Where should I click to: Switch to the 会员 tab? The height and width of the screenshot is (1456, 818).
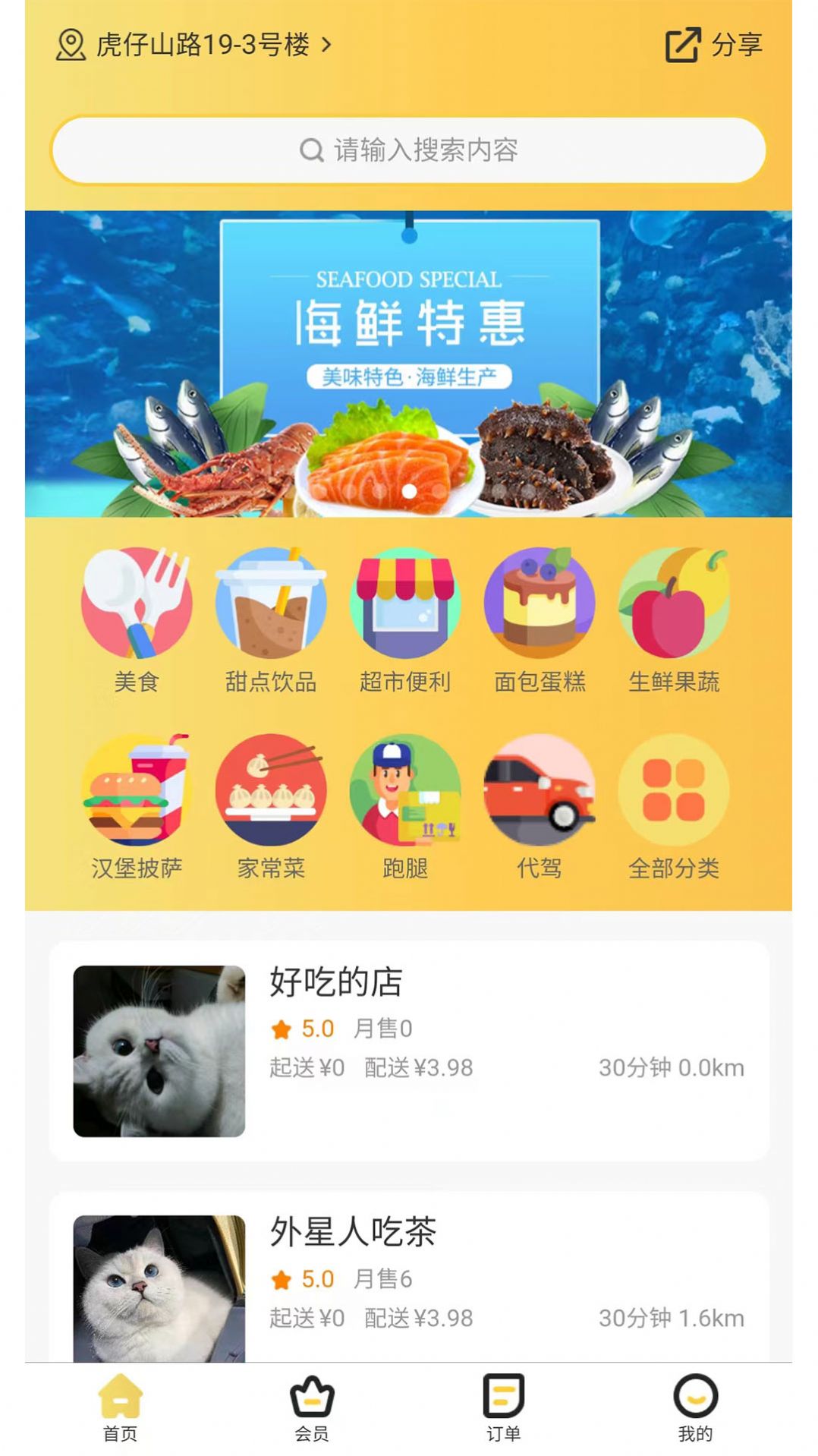coord(312,1408)
